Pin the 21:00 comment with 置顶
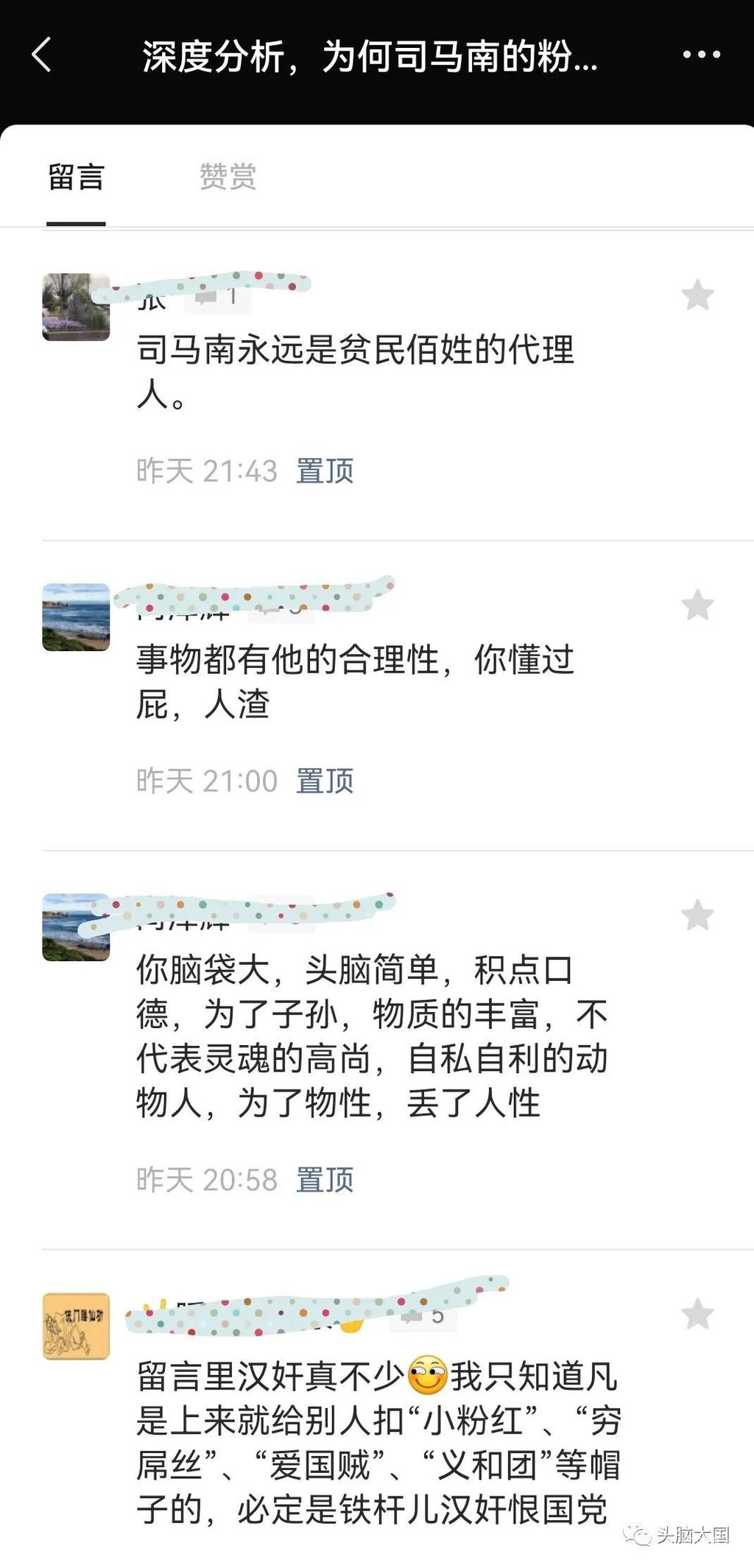 [x=325, y=781]
